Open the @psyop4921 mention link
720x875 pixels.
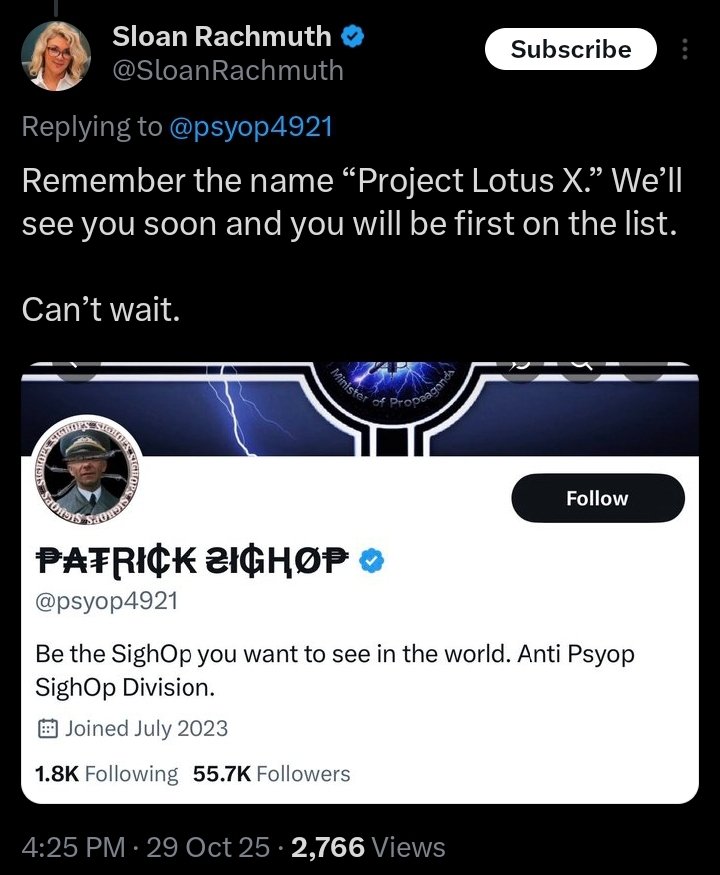pos(250,127)
